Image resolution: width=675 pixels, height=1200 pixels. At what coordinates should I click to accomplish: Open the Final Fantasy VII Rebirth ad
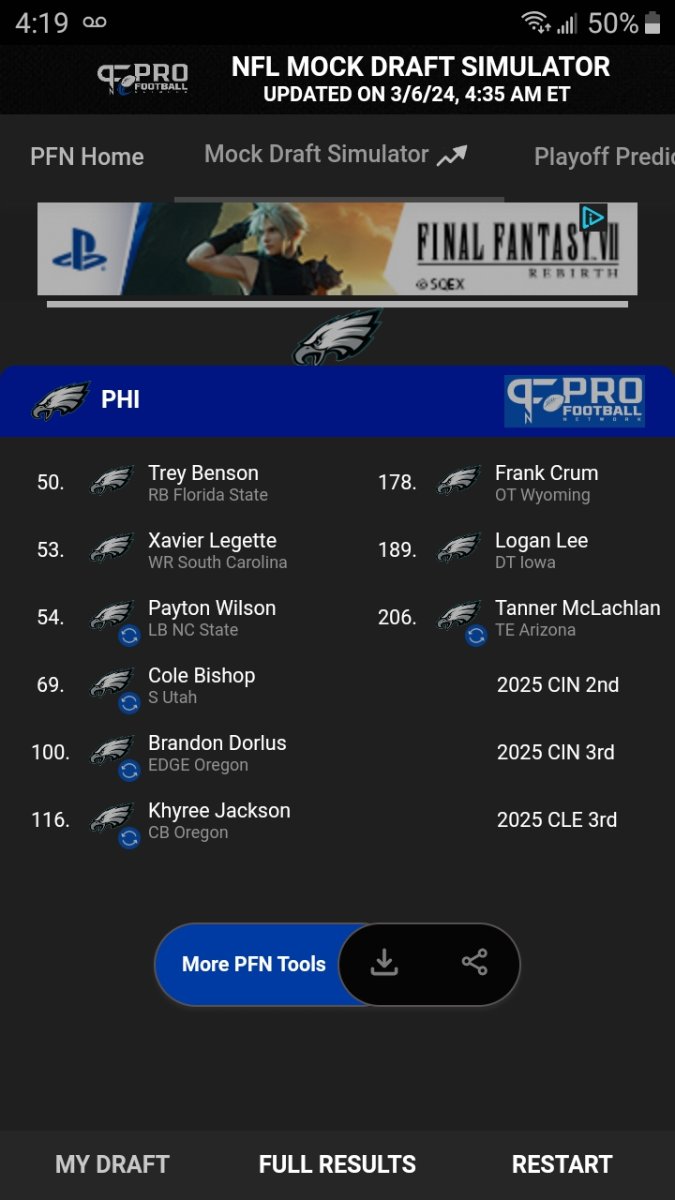tap(336, 249)
